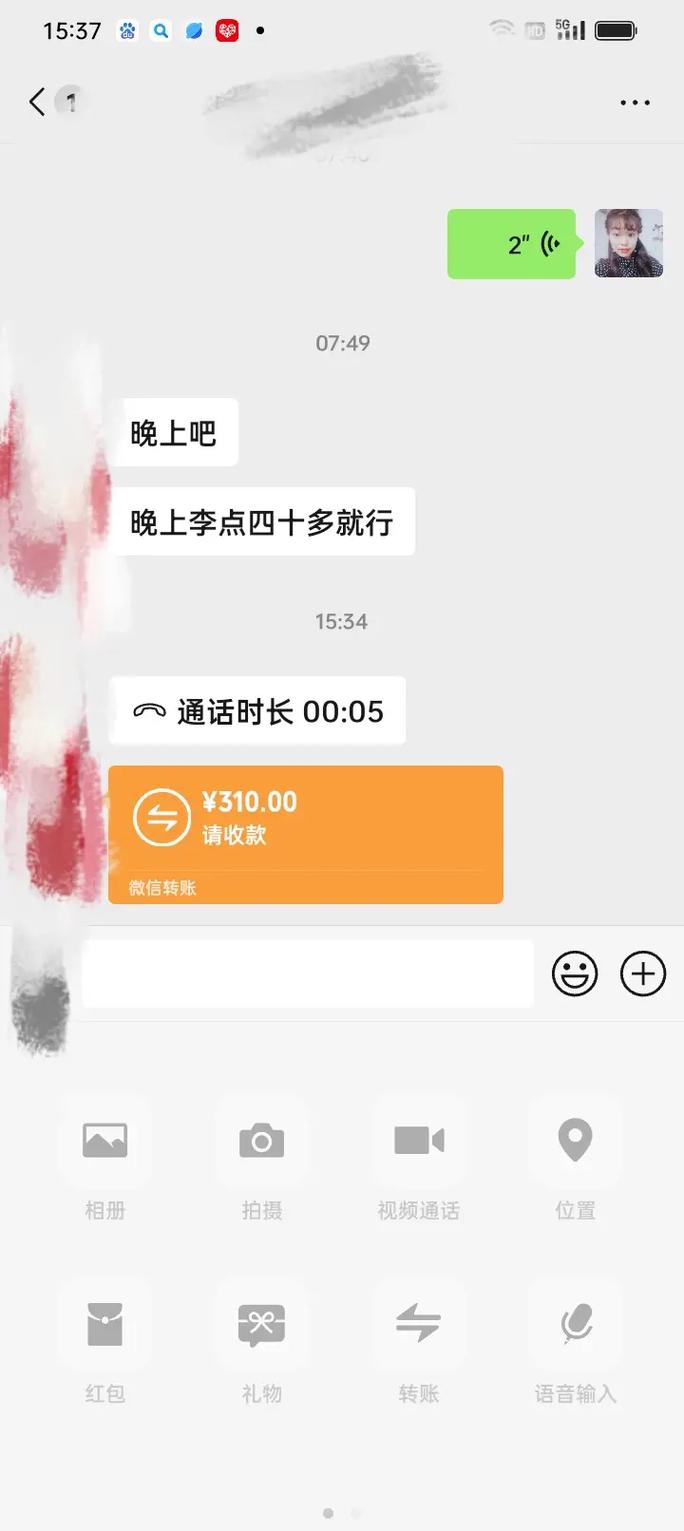Open the ¥310.00 WeChat transfer
Image resolution: width=684 pixels, height=1531 pixels.
click(305, 834)
